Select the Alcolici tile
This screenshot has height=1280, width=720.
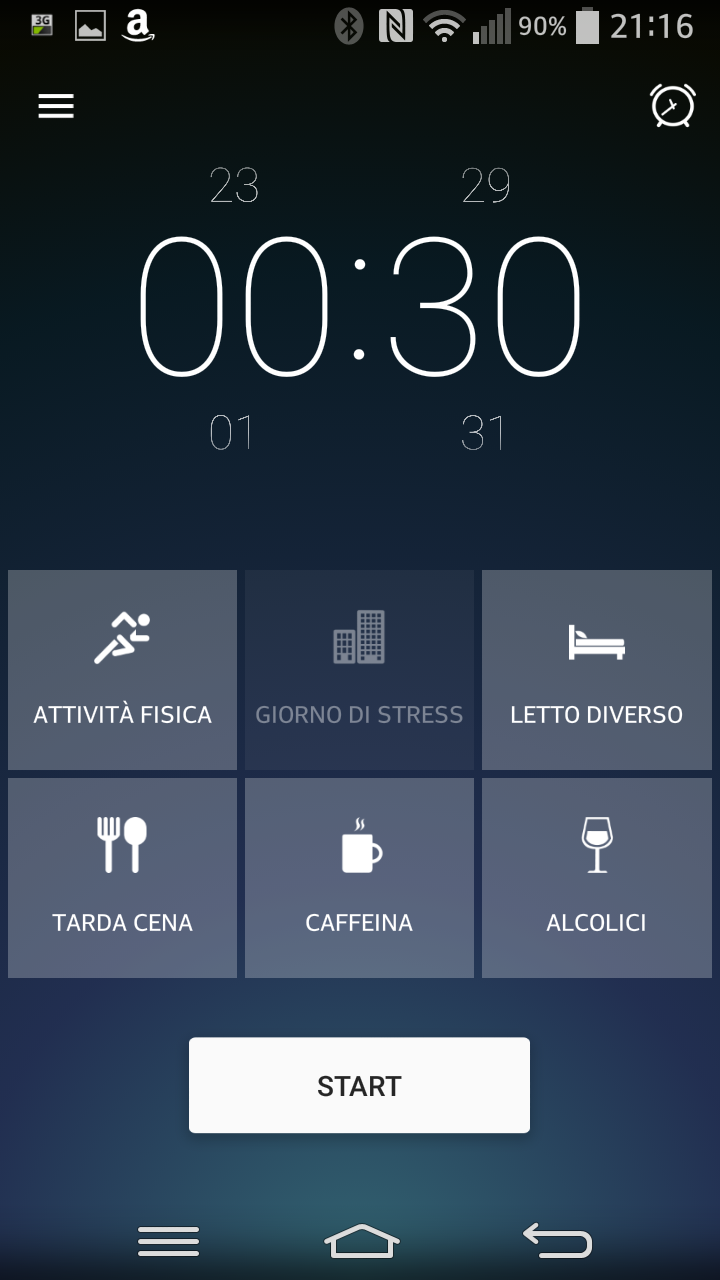pos(597,878)
